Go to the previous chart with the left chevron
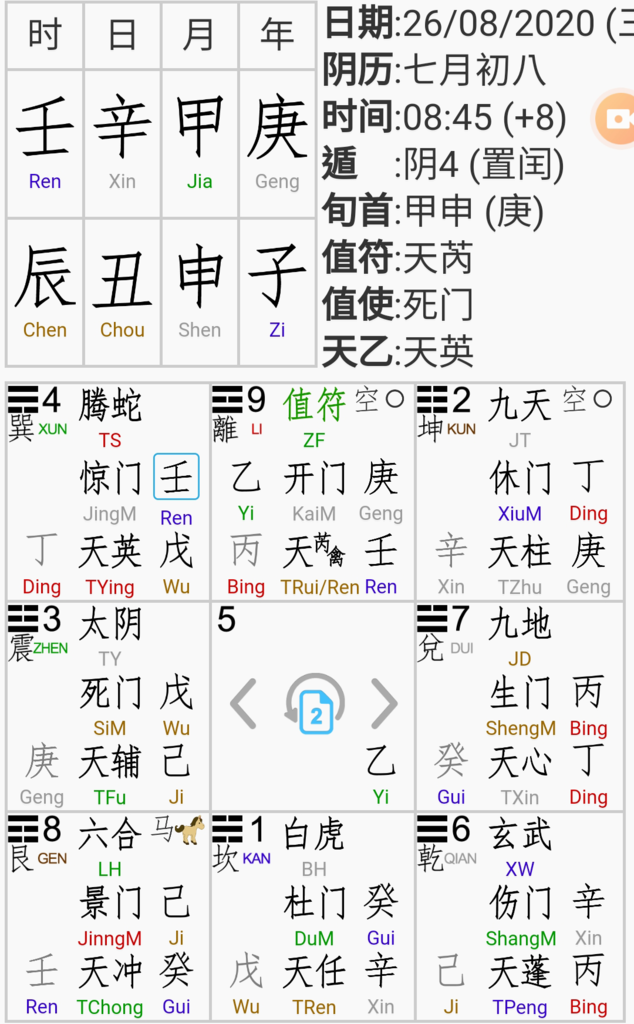Screen dimensions: 634x1024 click(x=244, y=703)
